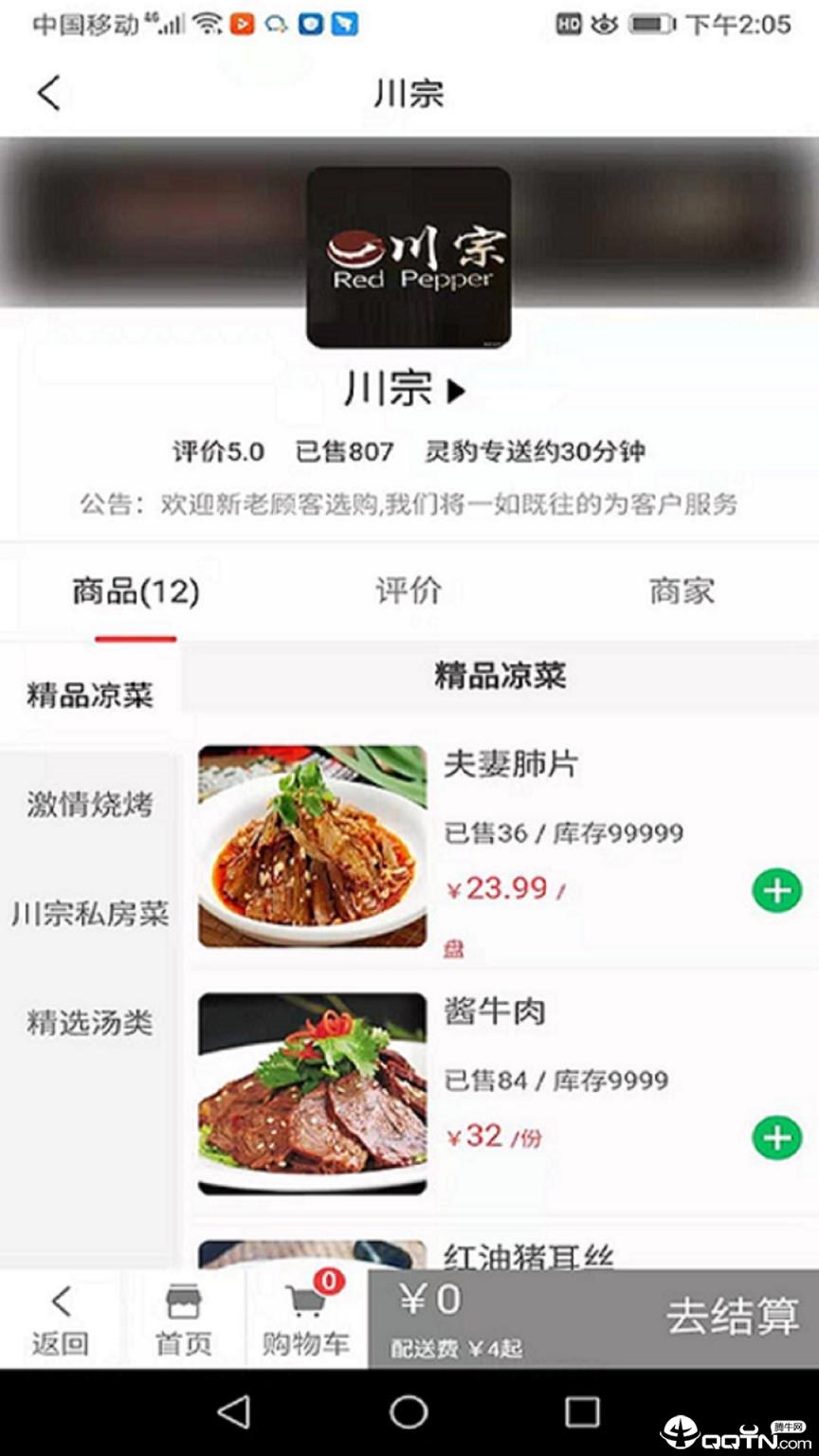Expand store details via arrow beside 川宗
The width and height of the screenshot is (819, 1456).
click(x=455, y=391)
